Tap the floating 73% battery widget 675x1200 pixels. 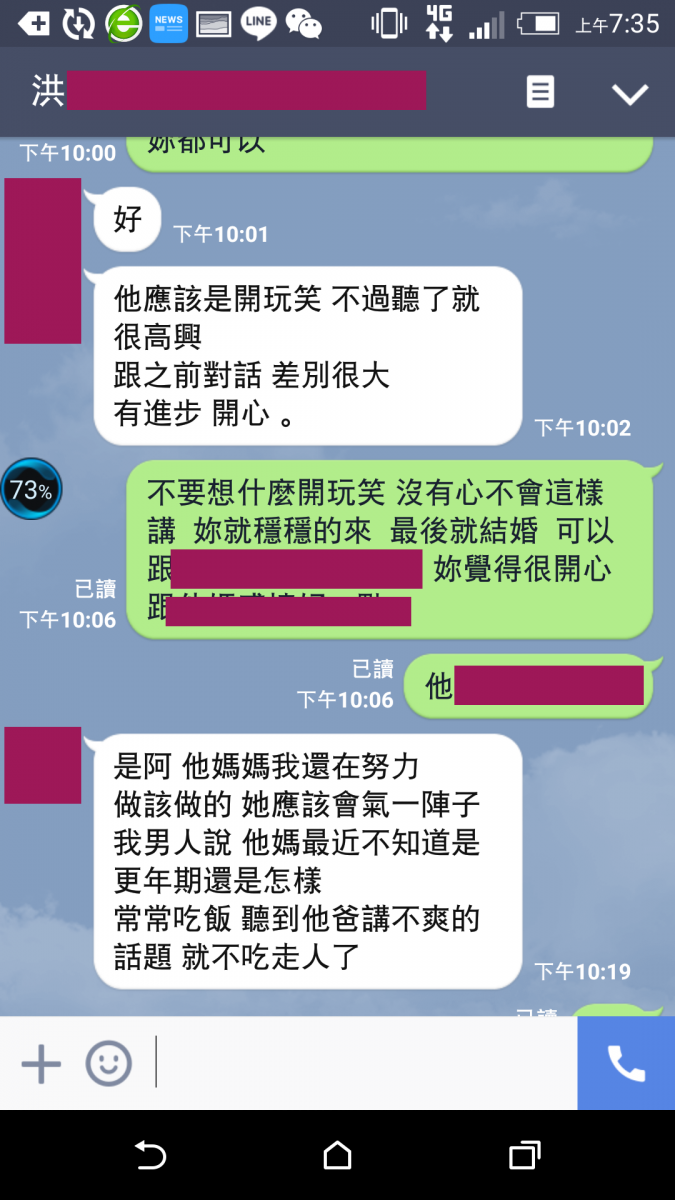point(31,490)
